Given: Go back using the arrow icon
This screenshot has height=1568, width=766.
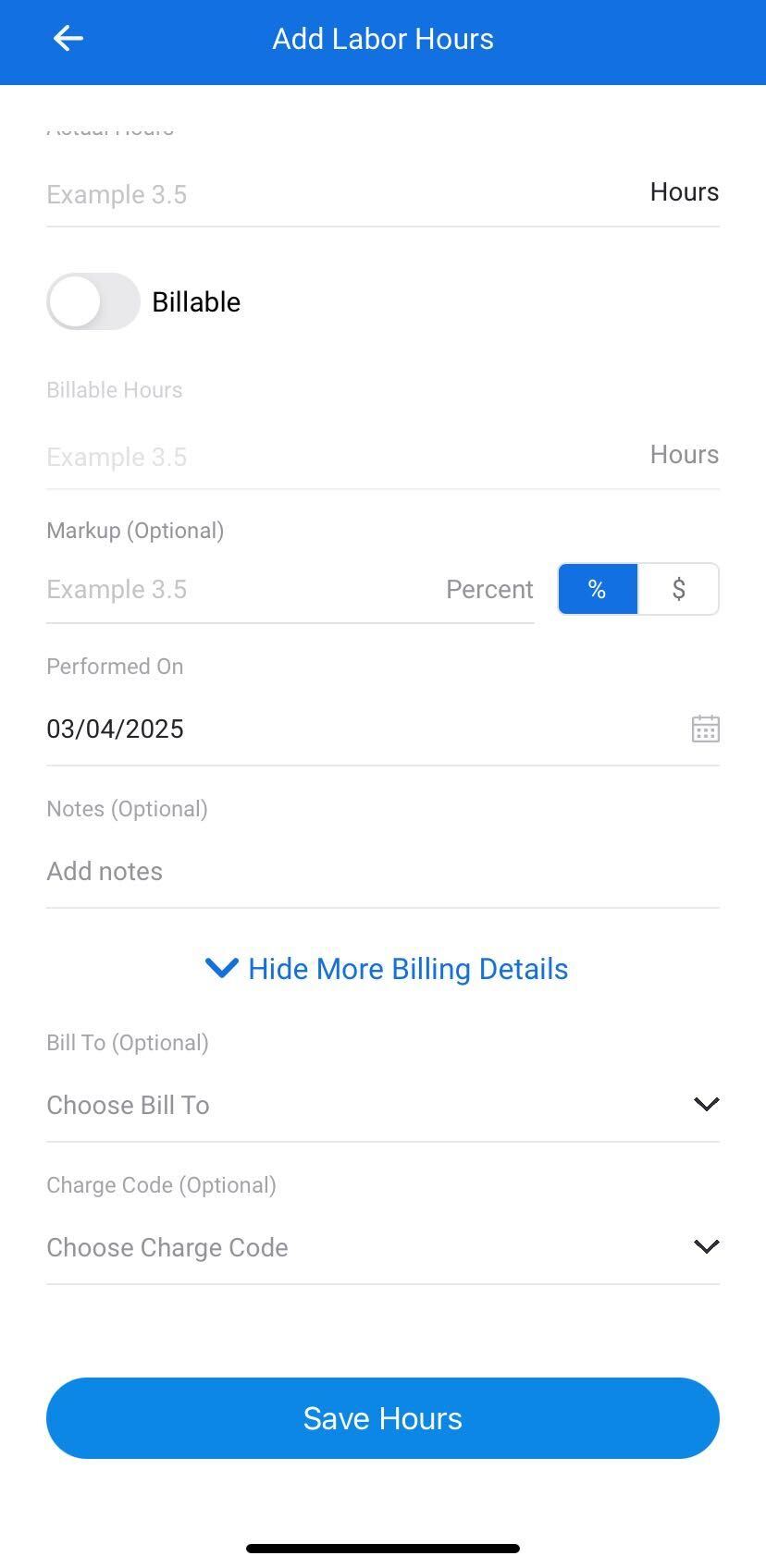Looking at the screenshot, I should point(68,39).
